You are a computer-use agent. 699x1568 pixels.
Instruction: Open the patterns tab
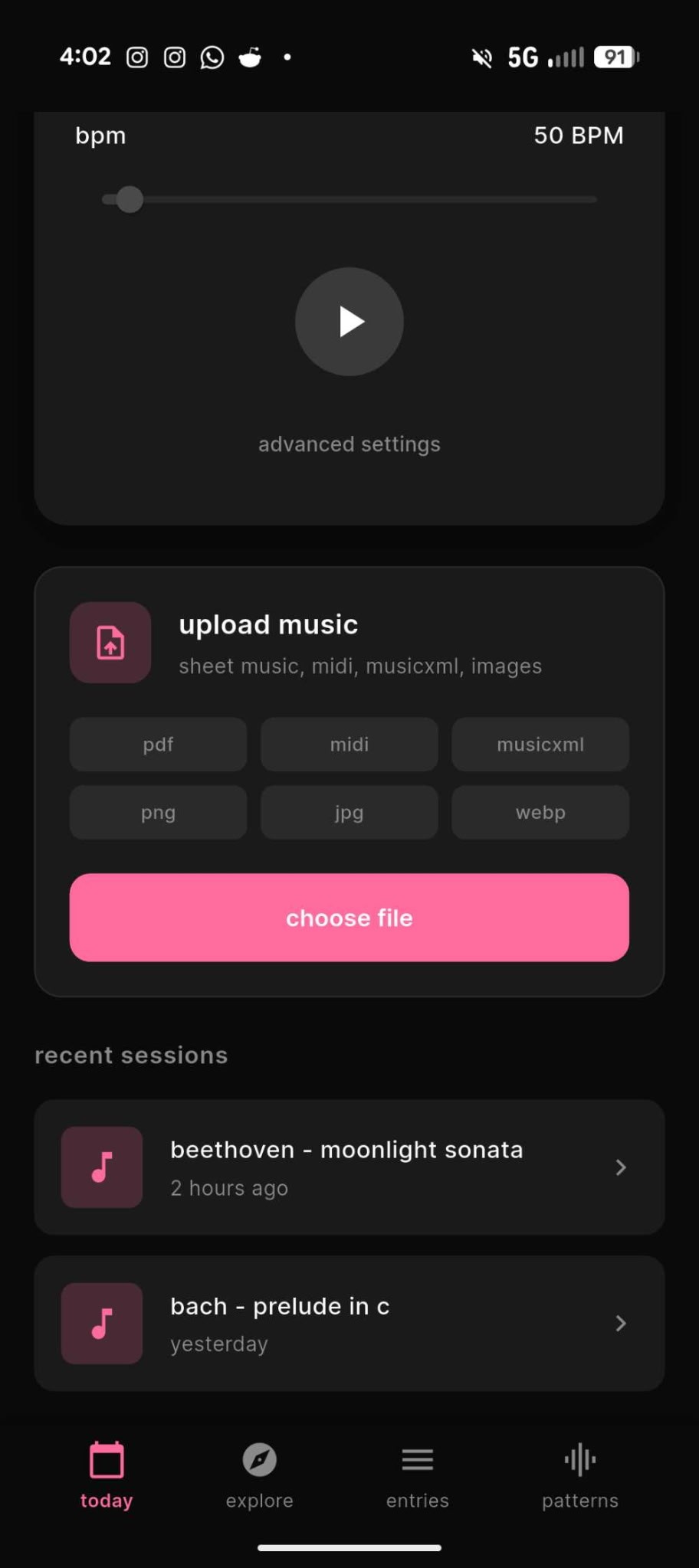[580, 1475]
